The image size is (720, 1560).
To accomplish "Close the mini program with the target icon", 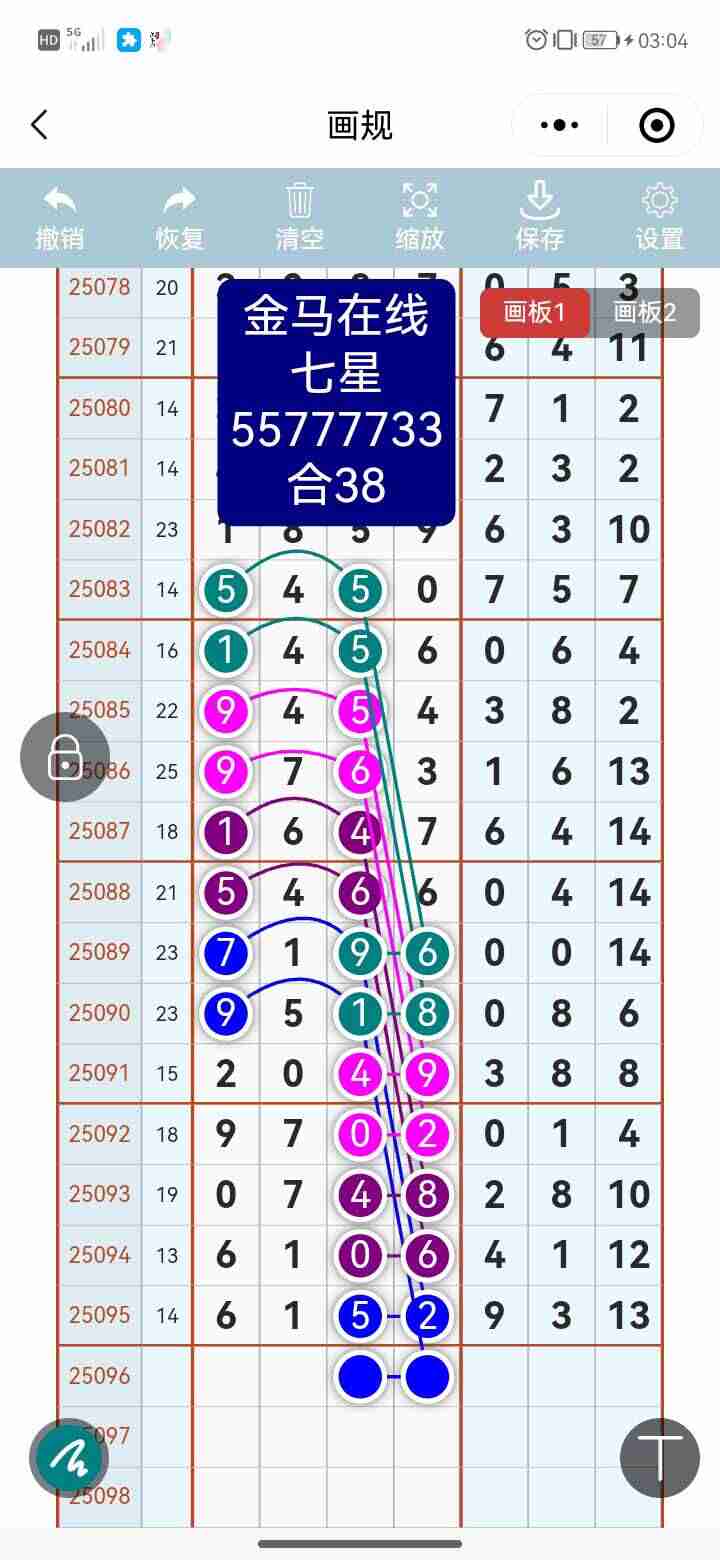I will tap(656, 125).
